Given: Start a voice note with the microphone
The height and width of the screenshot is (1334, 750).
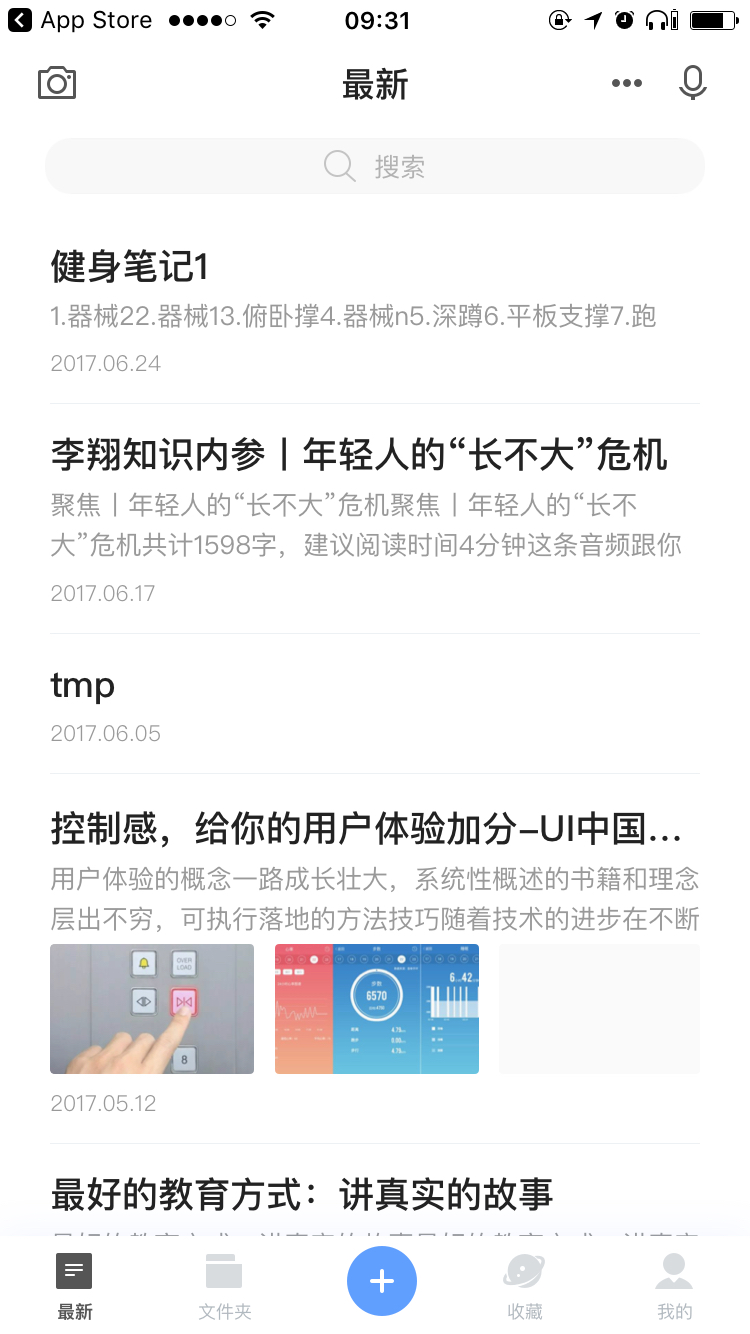Looking at the screenshot, I should [x=692, y=84].
